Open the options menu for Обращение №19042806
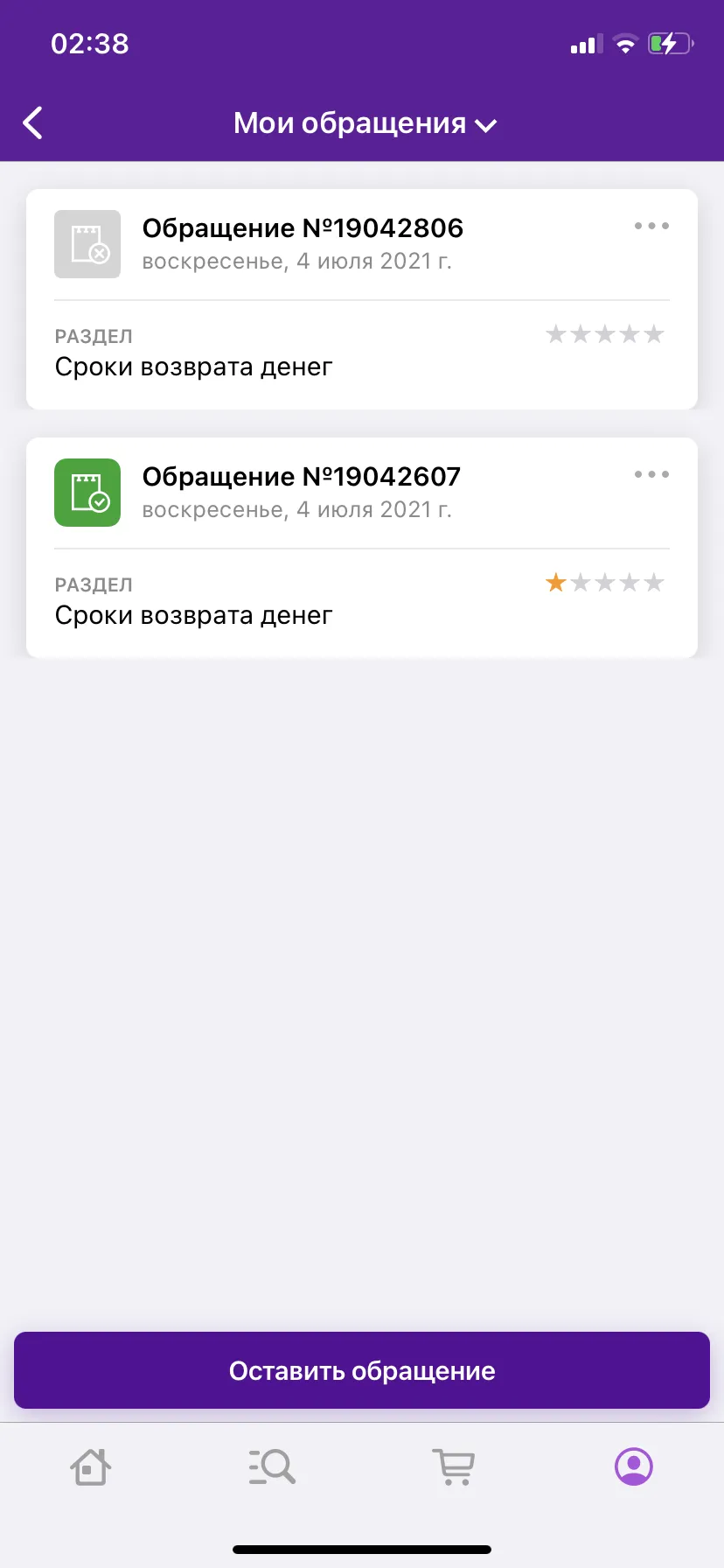The image size is (724, 1568). coord(651,226)
